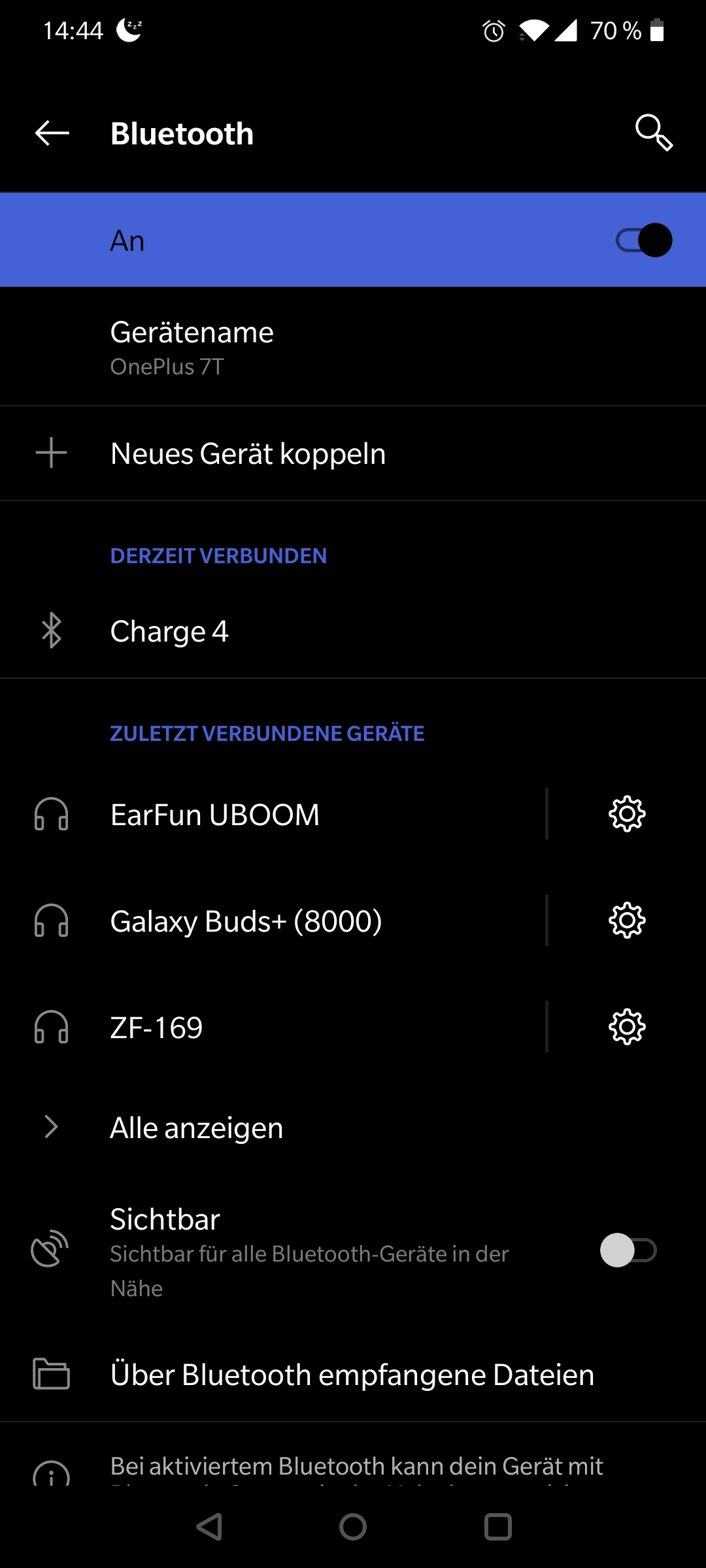The width and height of the screenshot is (706, 1568).
Task: Open settings for ZF-169
Action: 625,1027
